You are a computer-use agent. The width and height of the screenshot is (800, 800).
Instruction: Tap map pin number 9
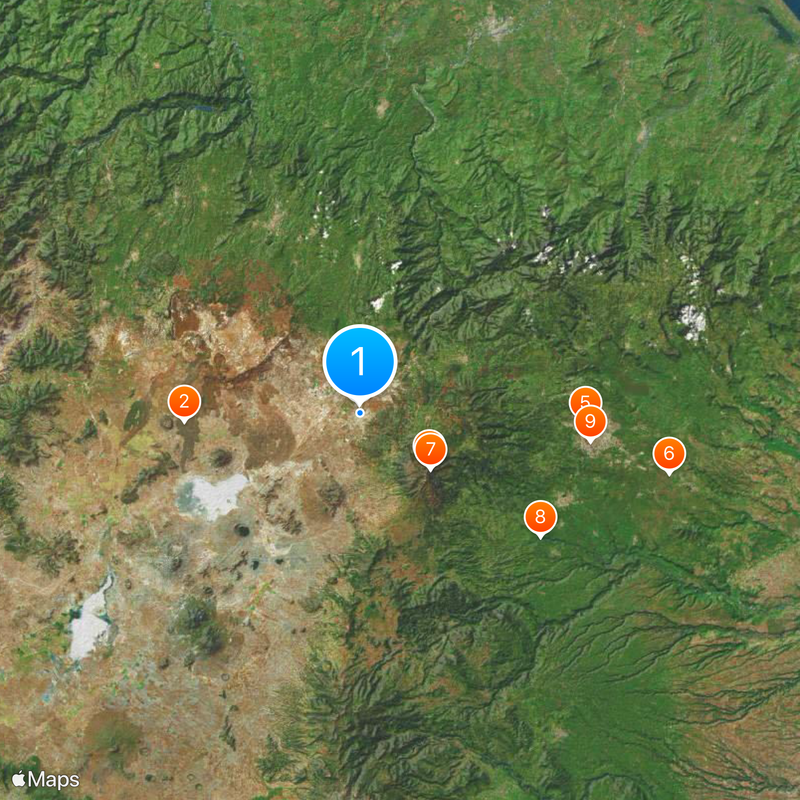(x=591, y=422)
